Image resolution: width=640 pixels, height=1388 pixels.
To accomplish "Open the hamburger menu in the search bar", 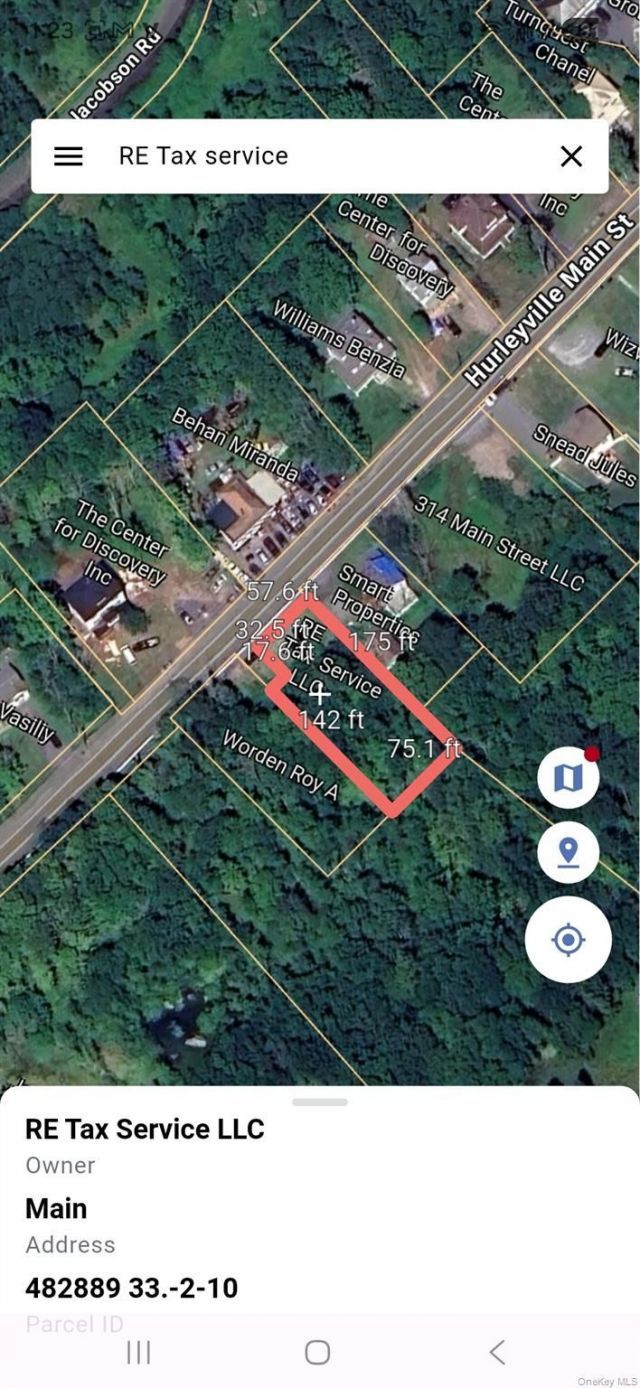I will click(68, 156).
